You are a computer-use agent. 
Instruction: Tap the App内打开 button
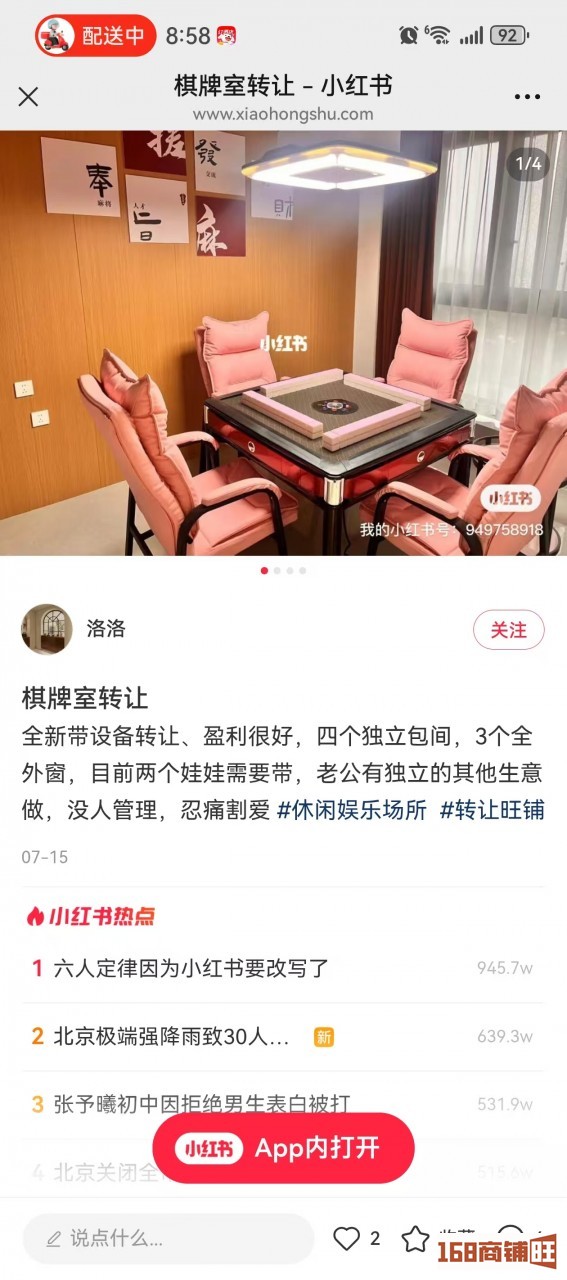coord(283,1149)
